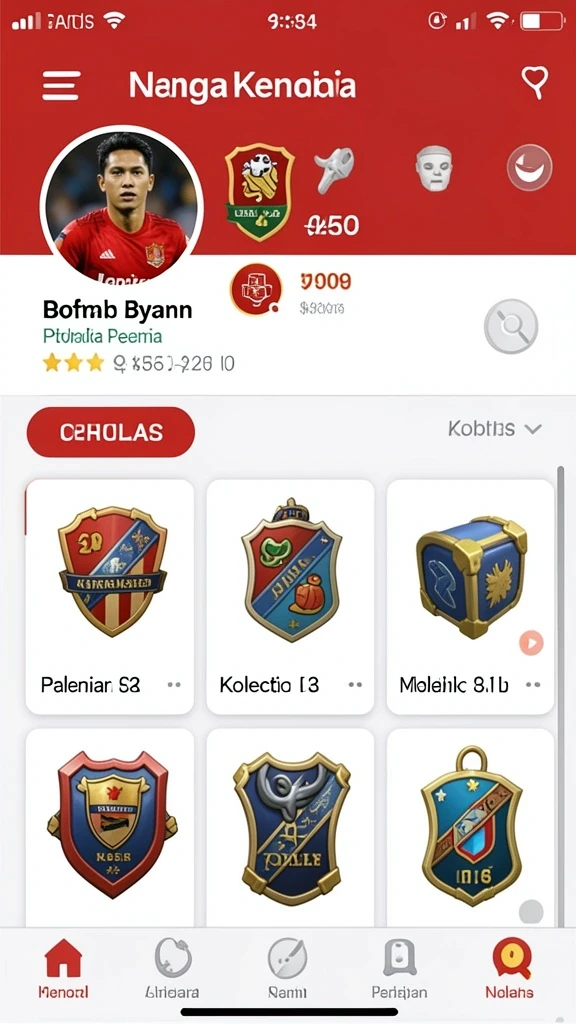Open the Kolectio I3 card
576x1024 pixels.
290,597
